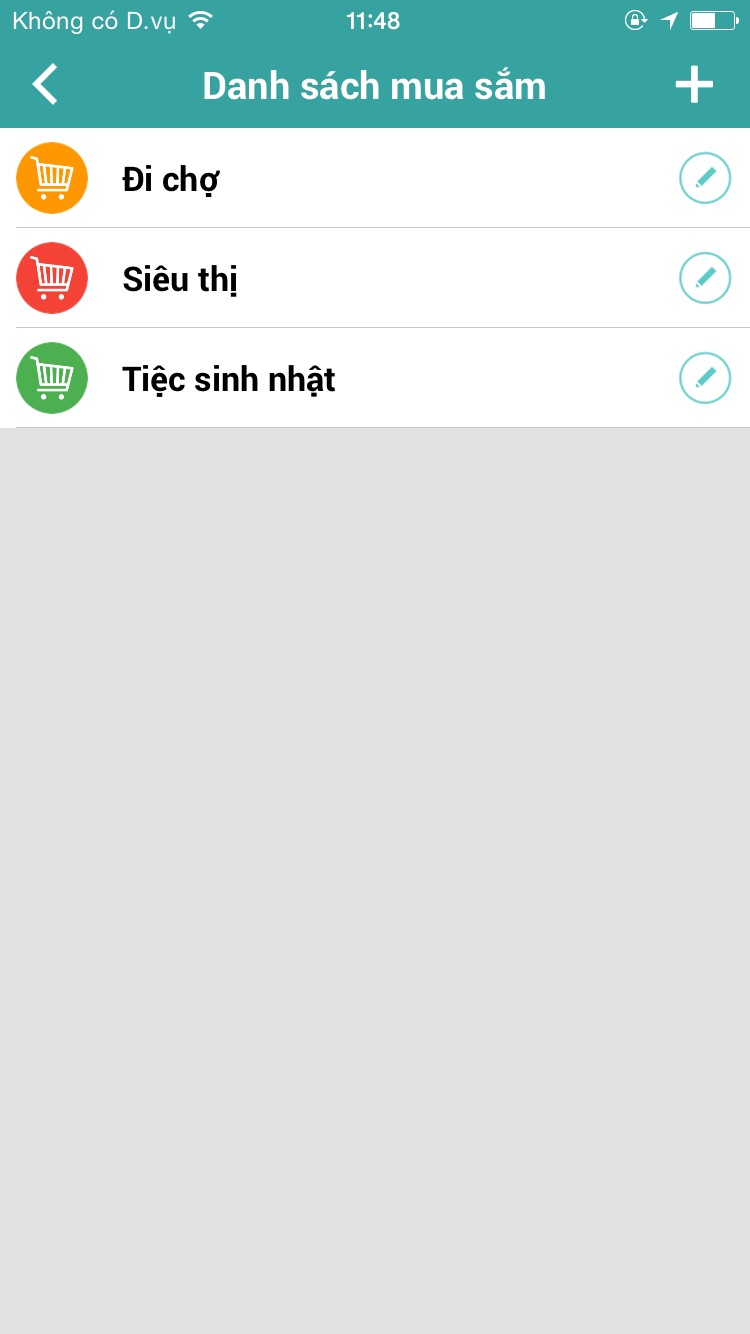Image resolution: width=750 pixels, height=1334 pixels.
Task: Tap the pencil beside Tiệc sinh nhật
Action: (705, 378)
